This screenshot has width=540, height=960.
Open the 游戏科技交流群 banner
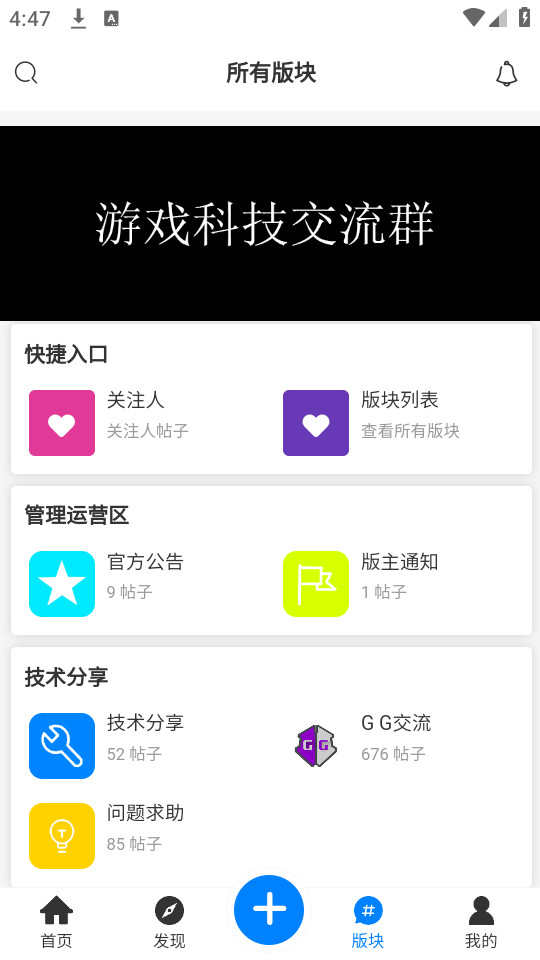tap(270, 223)
